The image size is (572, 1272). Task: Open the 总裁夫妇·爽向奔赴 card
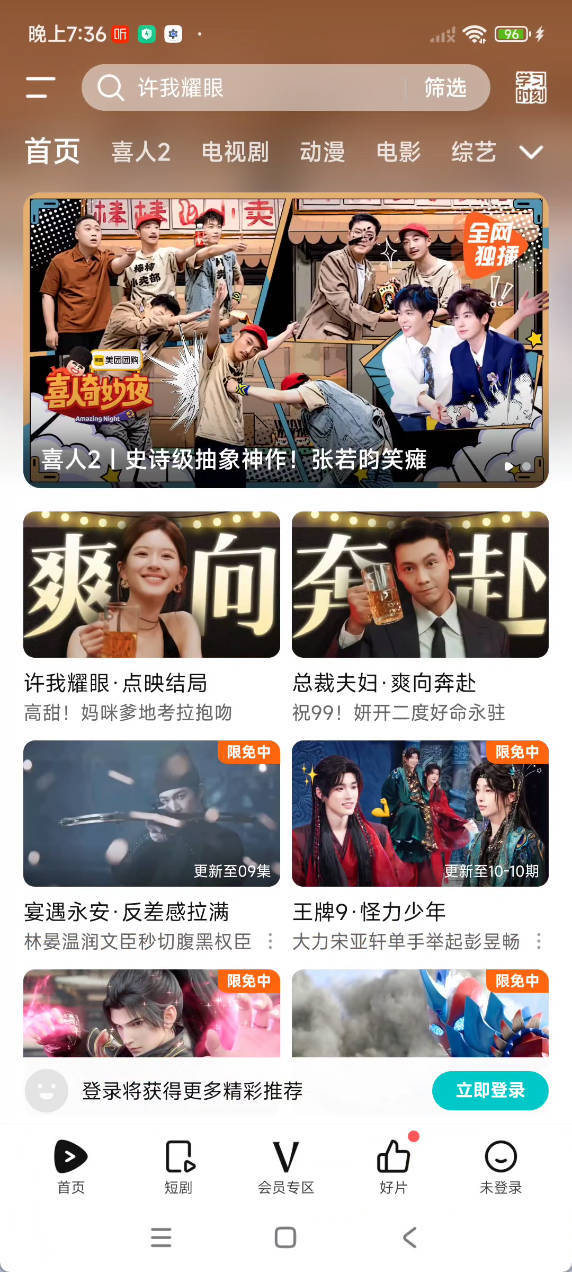pyautogui.click(x=420, y=617)
